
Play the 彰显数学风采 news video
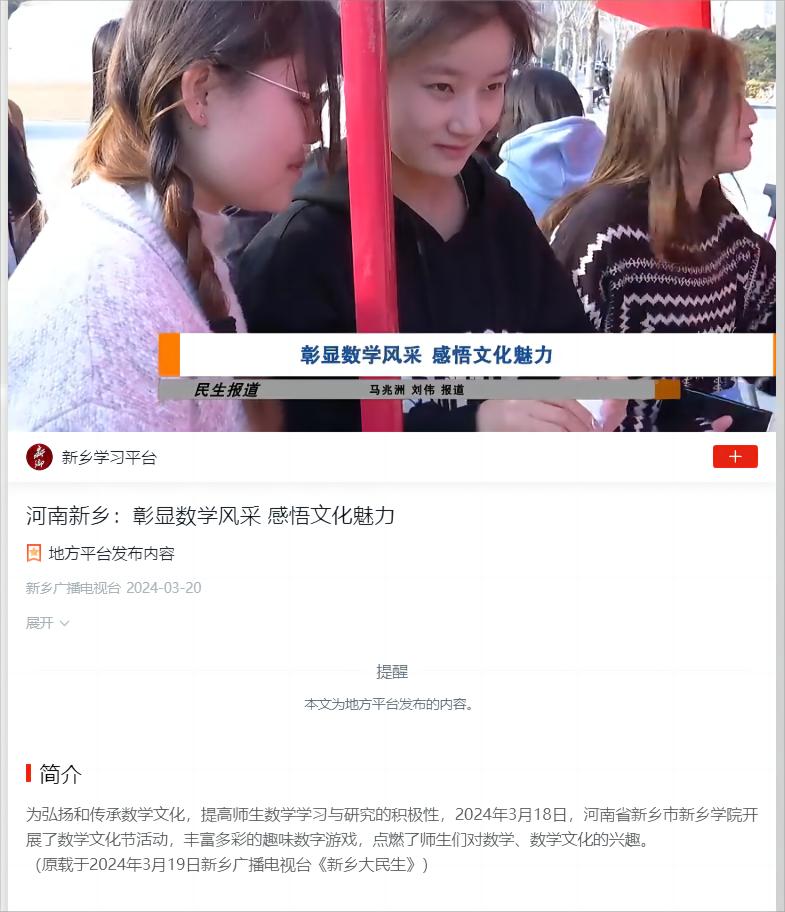pyautogui.click(x=392, y=215)
